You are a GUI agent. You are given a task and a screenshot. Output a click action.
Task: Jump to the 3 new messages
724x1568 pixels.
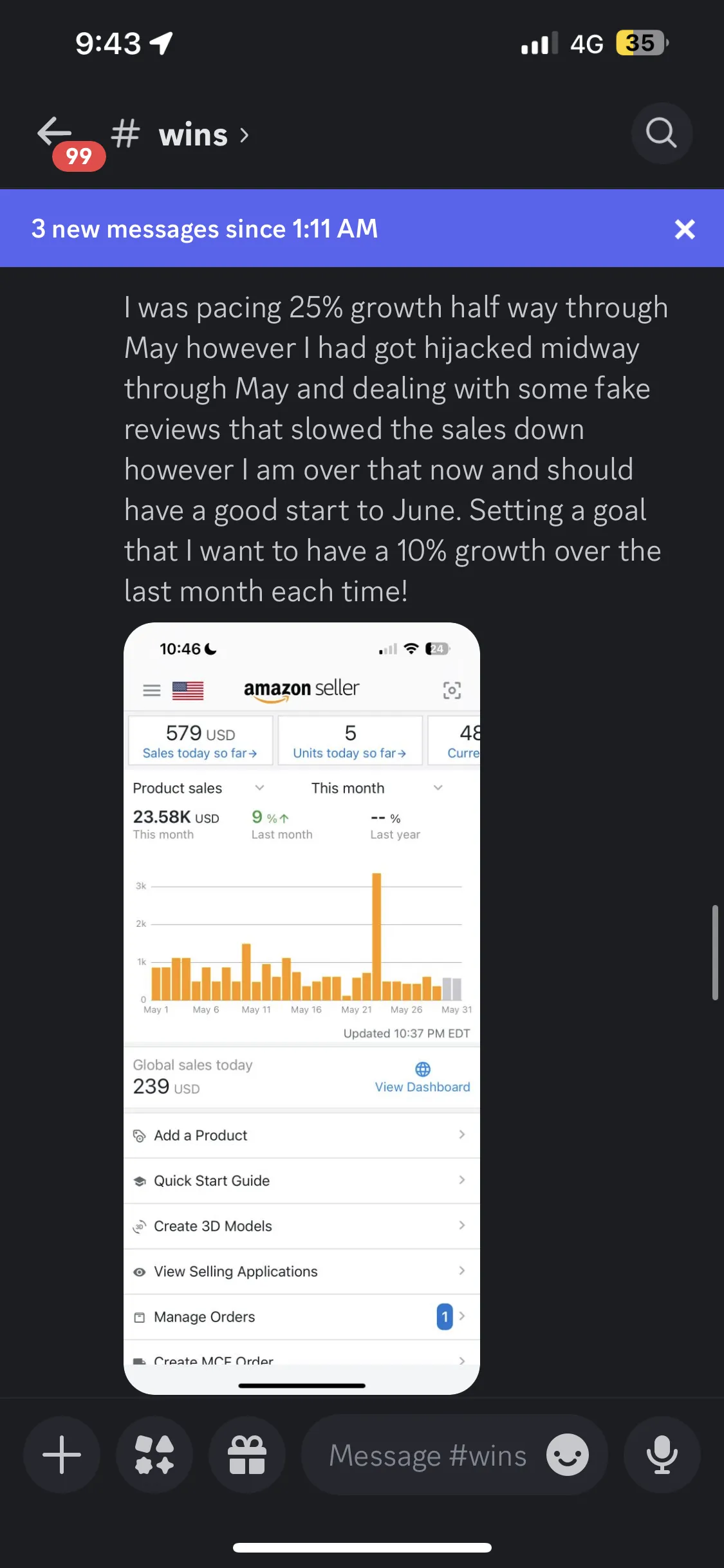[205, 229]
